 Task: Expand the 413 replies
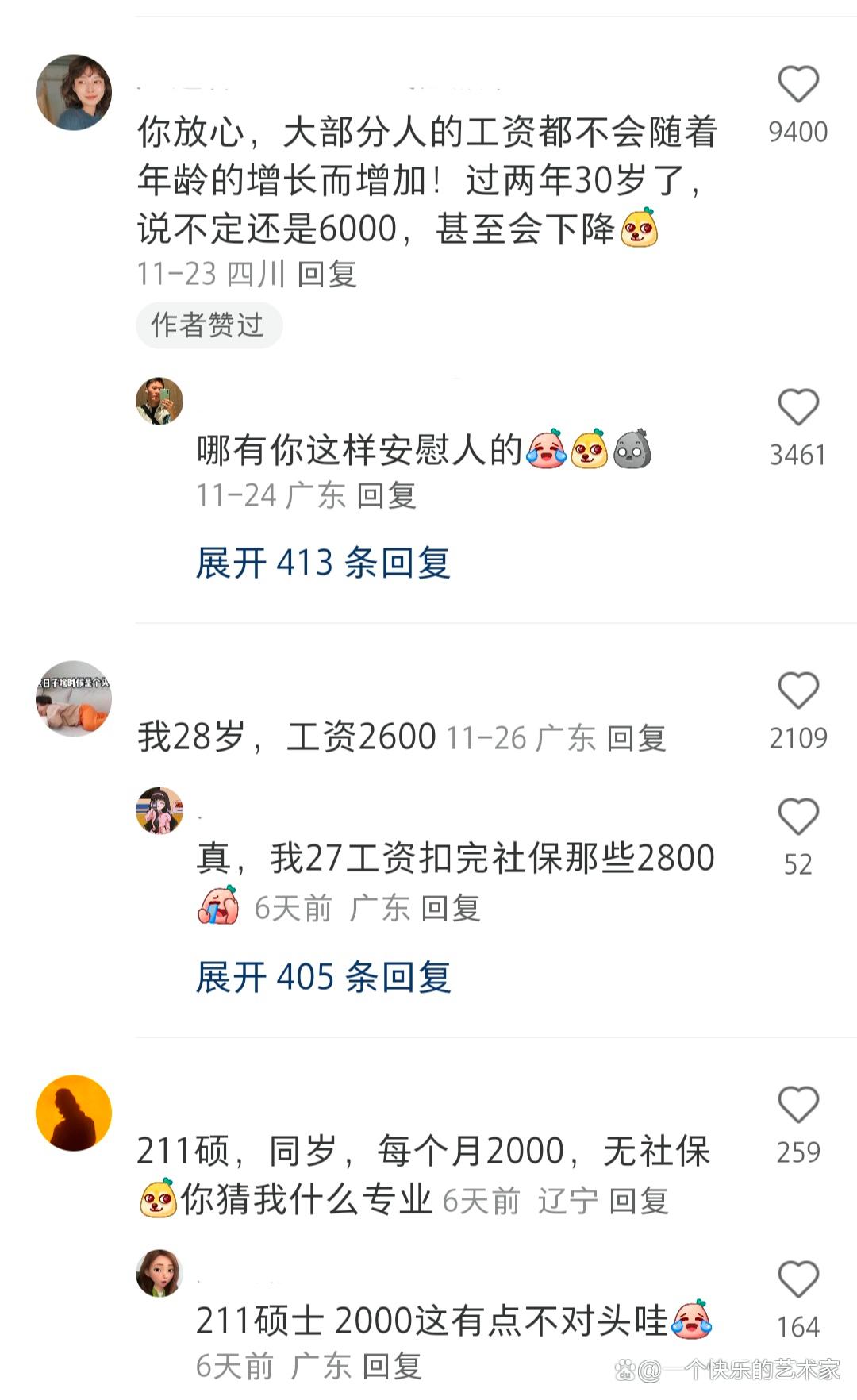[323, 563]
